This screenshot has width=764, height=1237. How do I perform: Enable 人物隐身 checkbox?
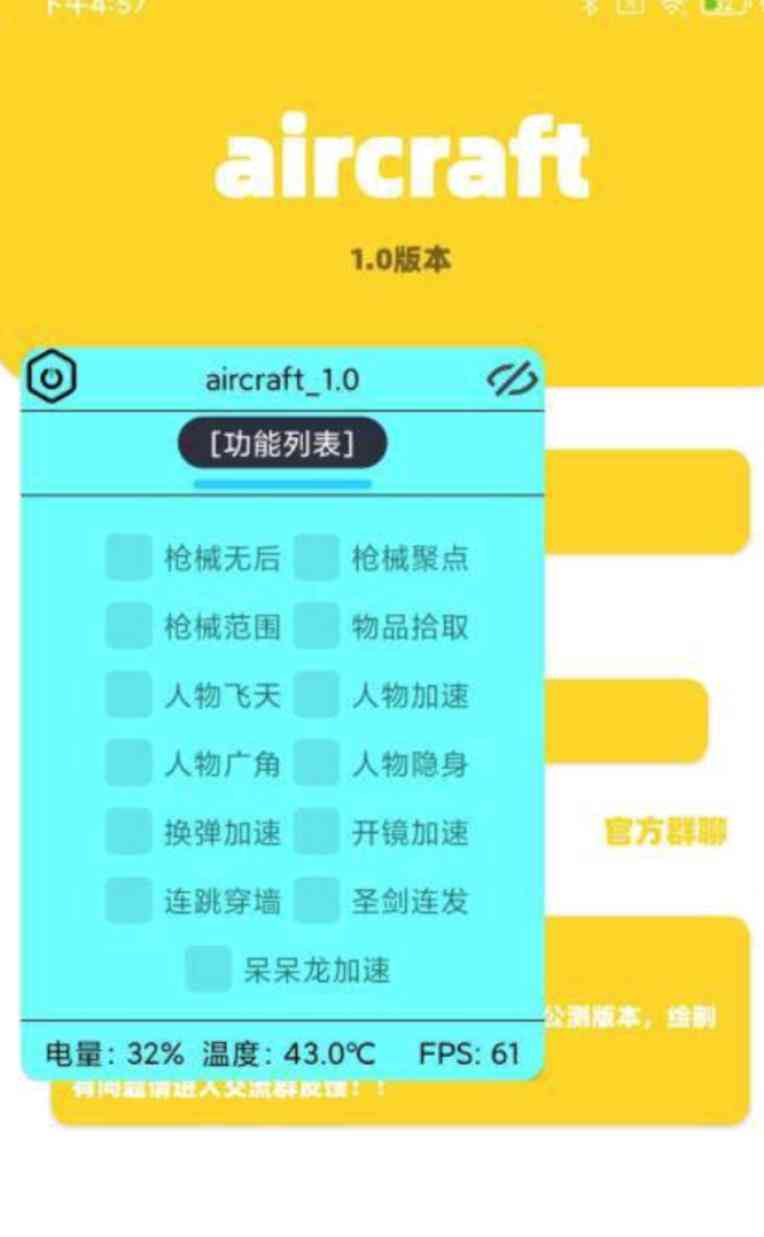tap(317, 764)
